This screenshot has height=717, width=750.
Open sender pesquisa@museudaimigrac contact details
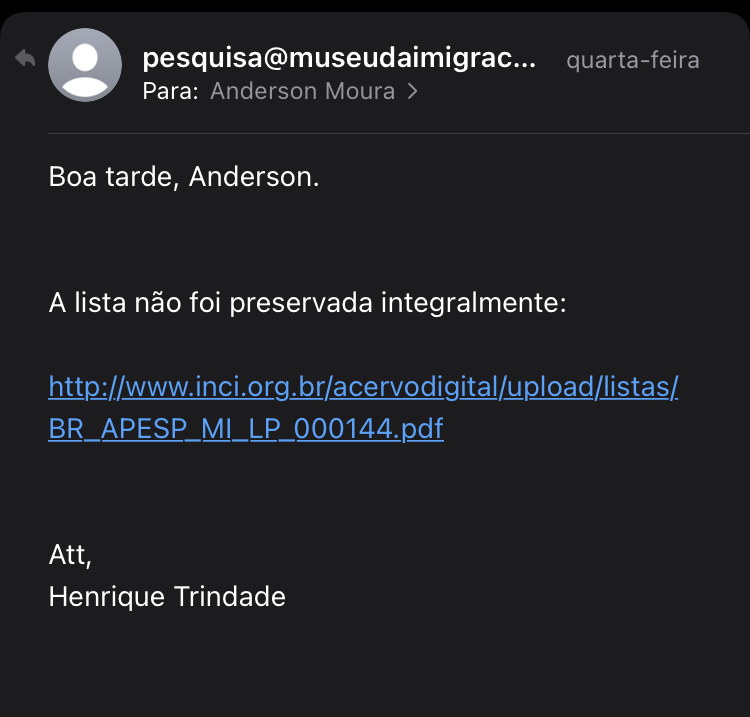[339, 58]
